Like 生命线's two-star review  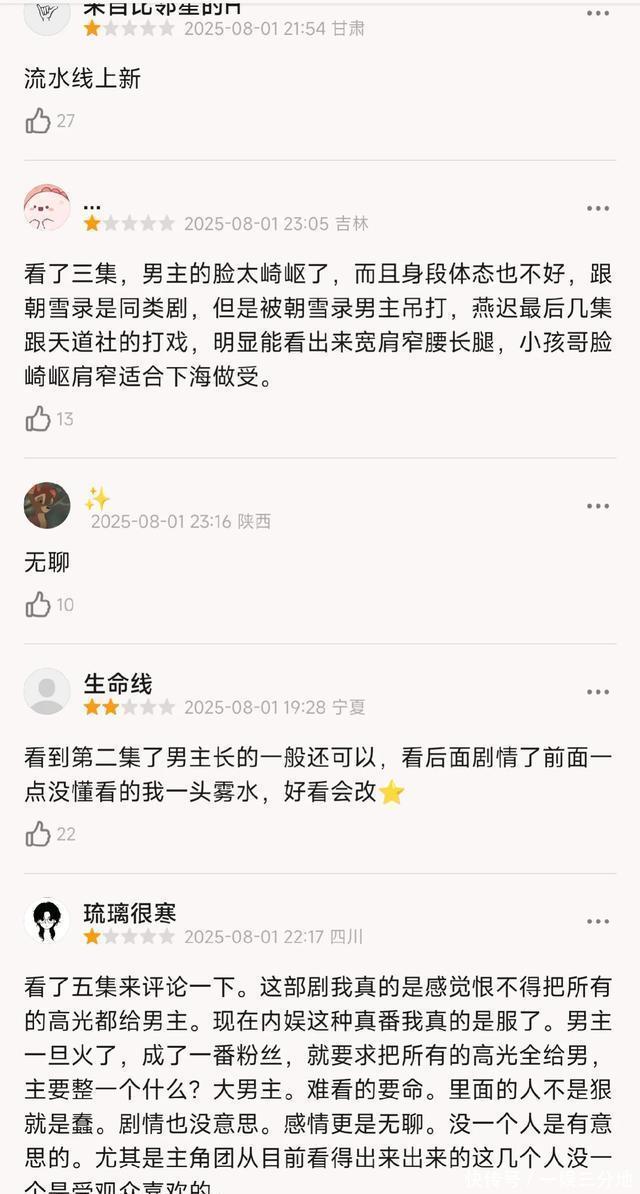(x=39, y=833)
